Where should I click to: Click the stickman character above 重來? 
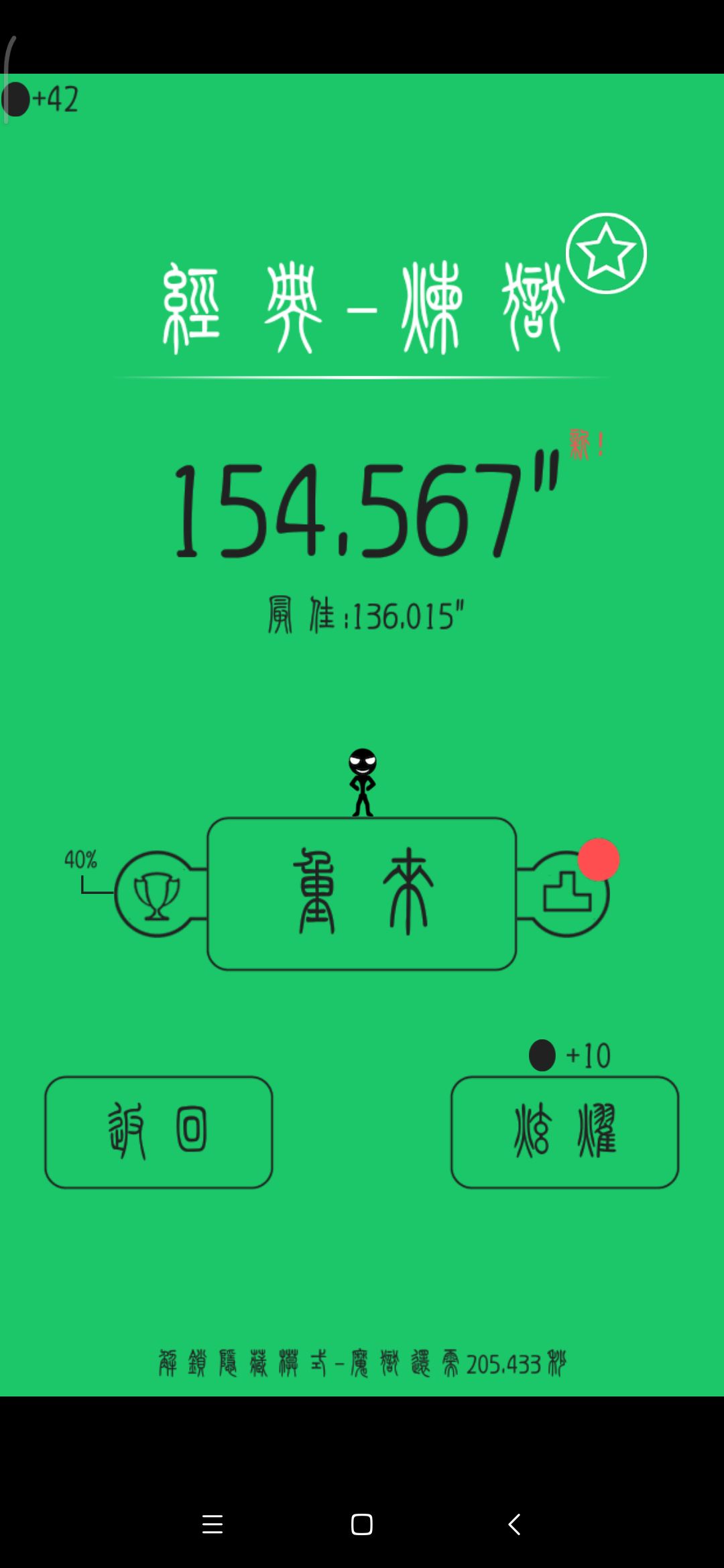pyautogui.click(x=361, y=783)
